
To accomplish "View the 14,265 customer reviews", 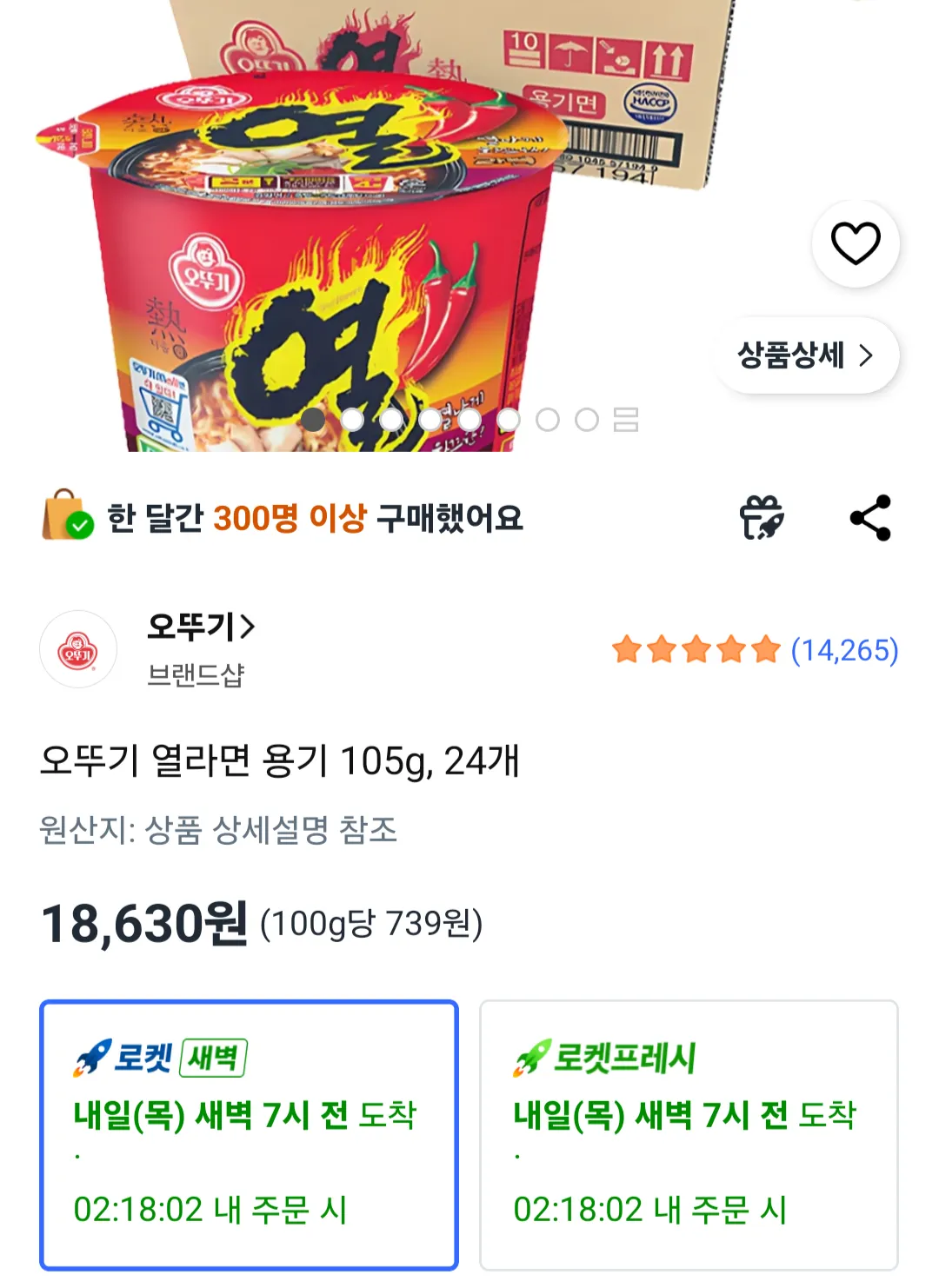I will (843, 650).
